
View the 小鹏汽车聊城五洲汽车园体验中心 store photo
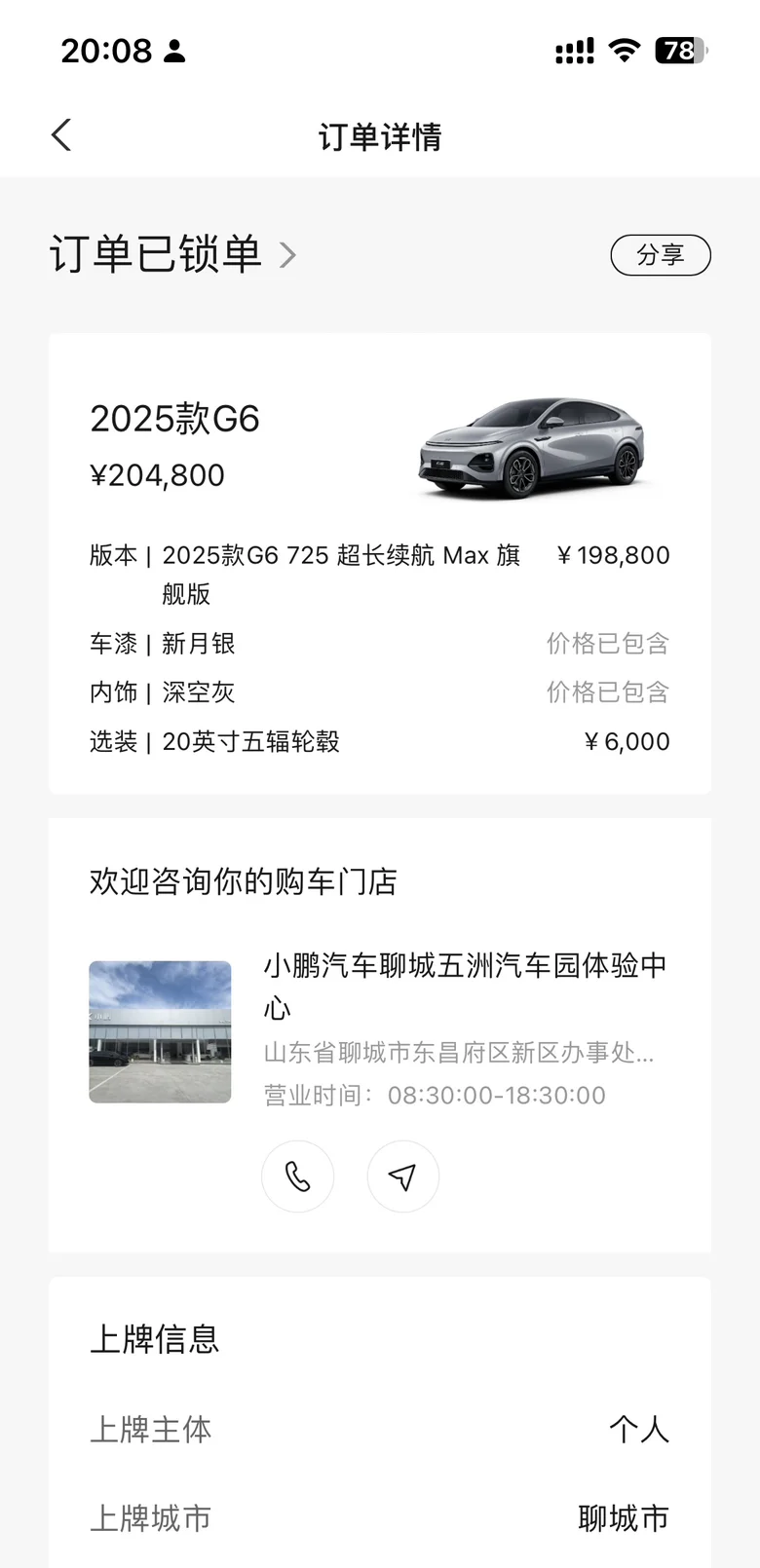tap(160, 1031)
